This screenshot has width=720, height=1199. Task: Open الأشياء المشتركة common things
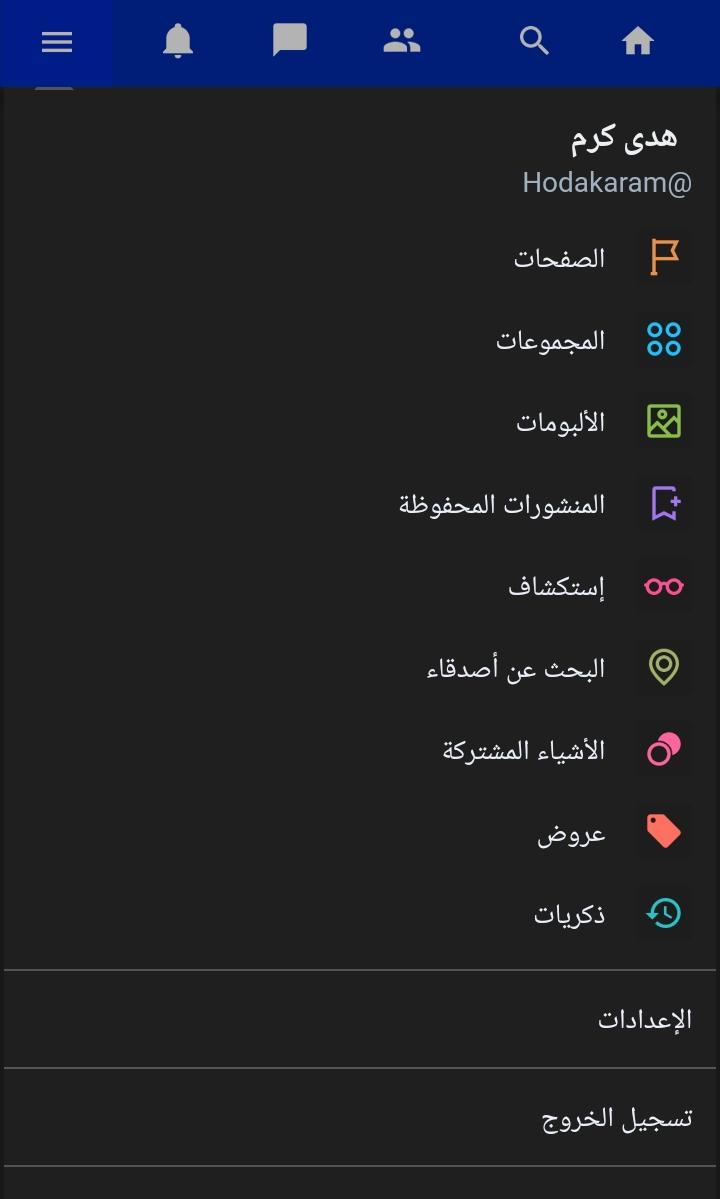coord(524,750)
